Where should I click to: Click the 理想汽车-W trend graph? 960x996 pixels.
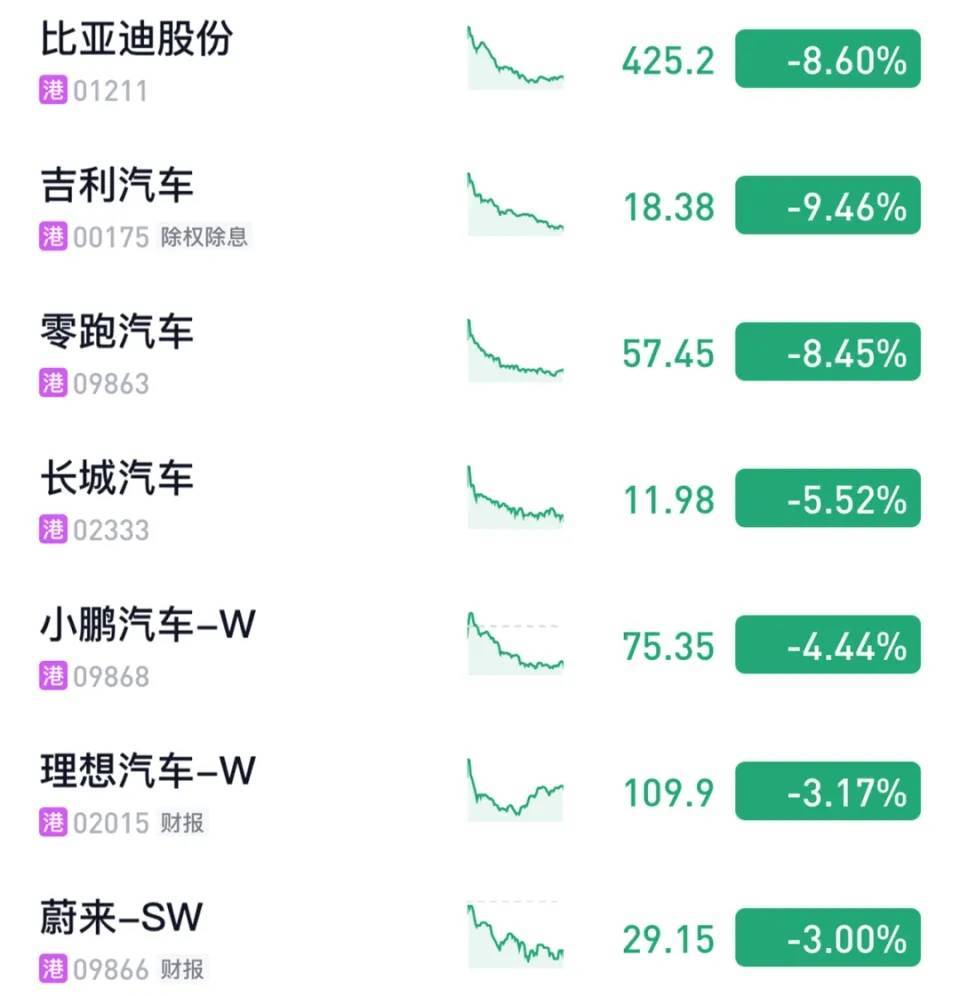[516, 789]
